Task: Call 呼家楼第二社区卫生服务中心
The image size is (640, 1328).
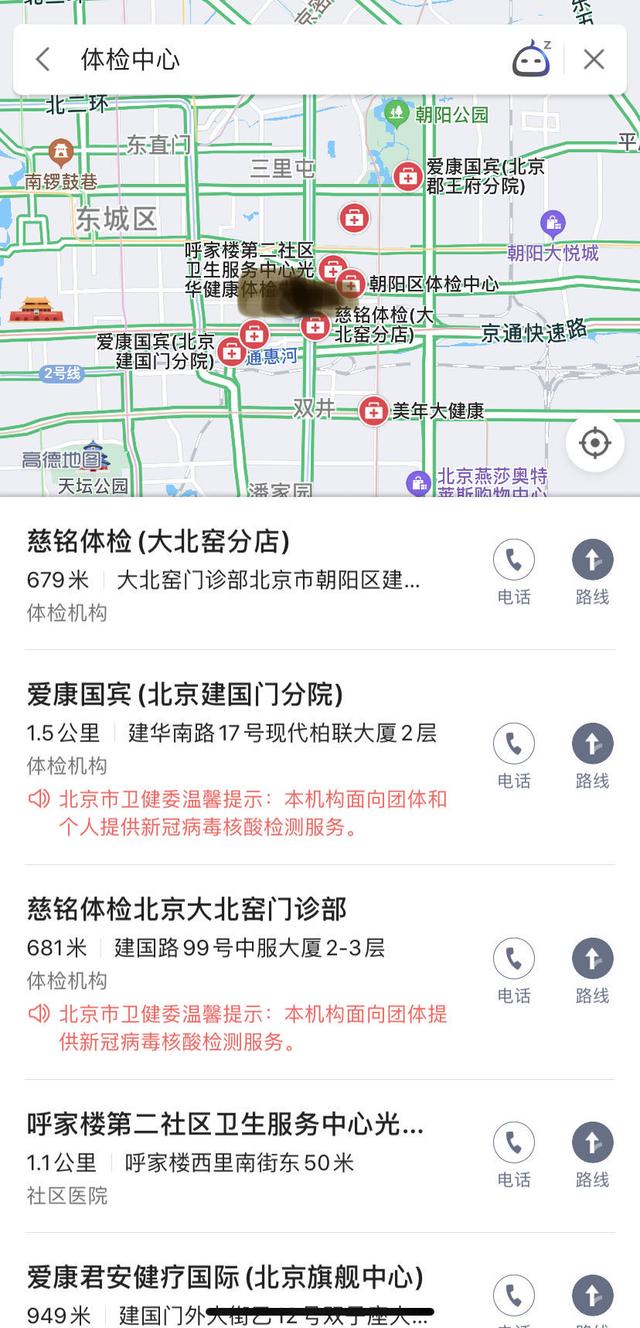Action: tap(514, 1156)
